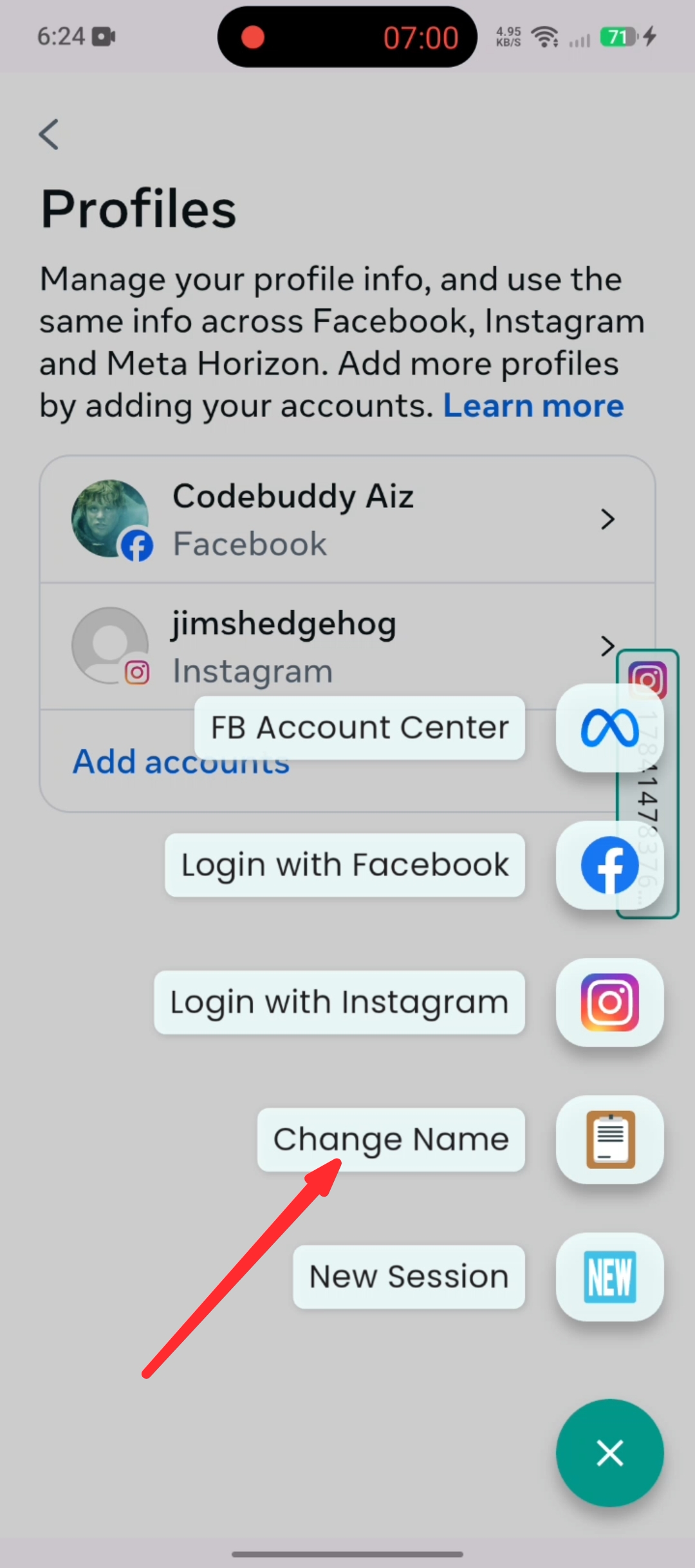Open jimshedgehog Instagram profile
Image resolution: width=695 pixels, height=1568 pixels.
click(x=347, y=646)
